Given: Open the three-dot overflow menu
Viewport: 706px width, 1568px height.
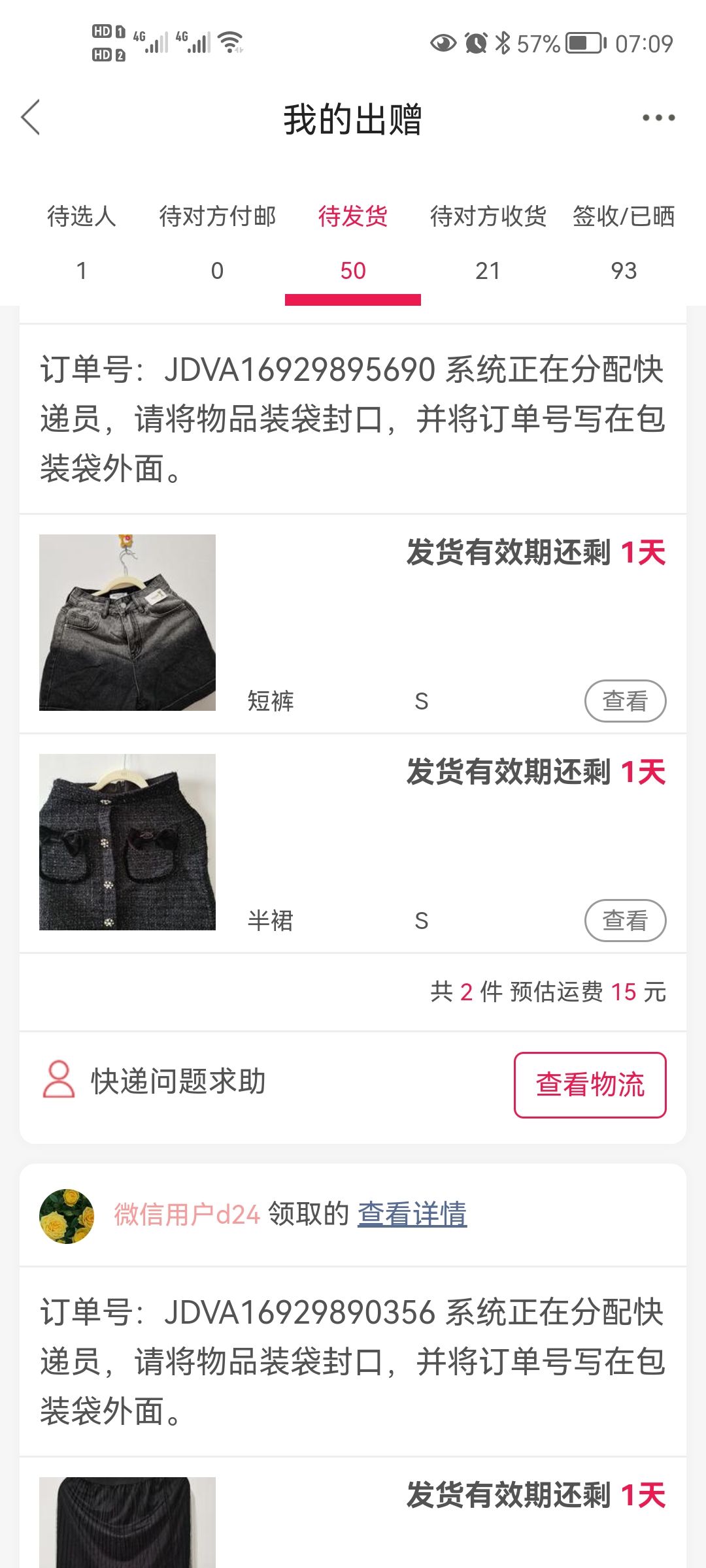Looking at the screenshot, I should [658, 118].
